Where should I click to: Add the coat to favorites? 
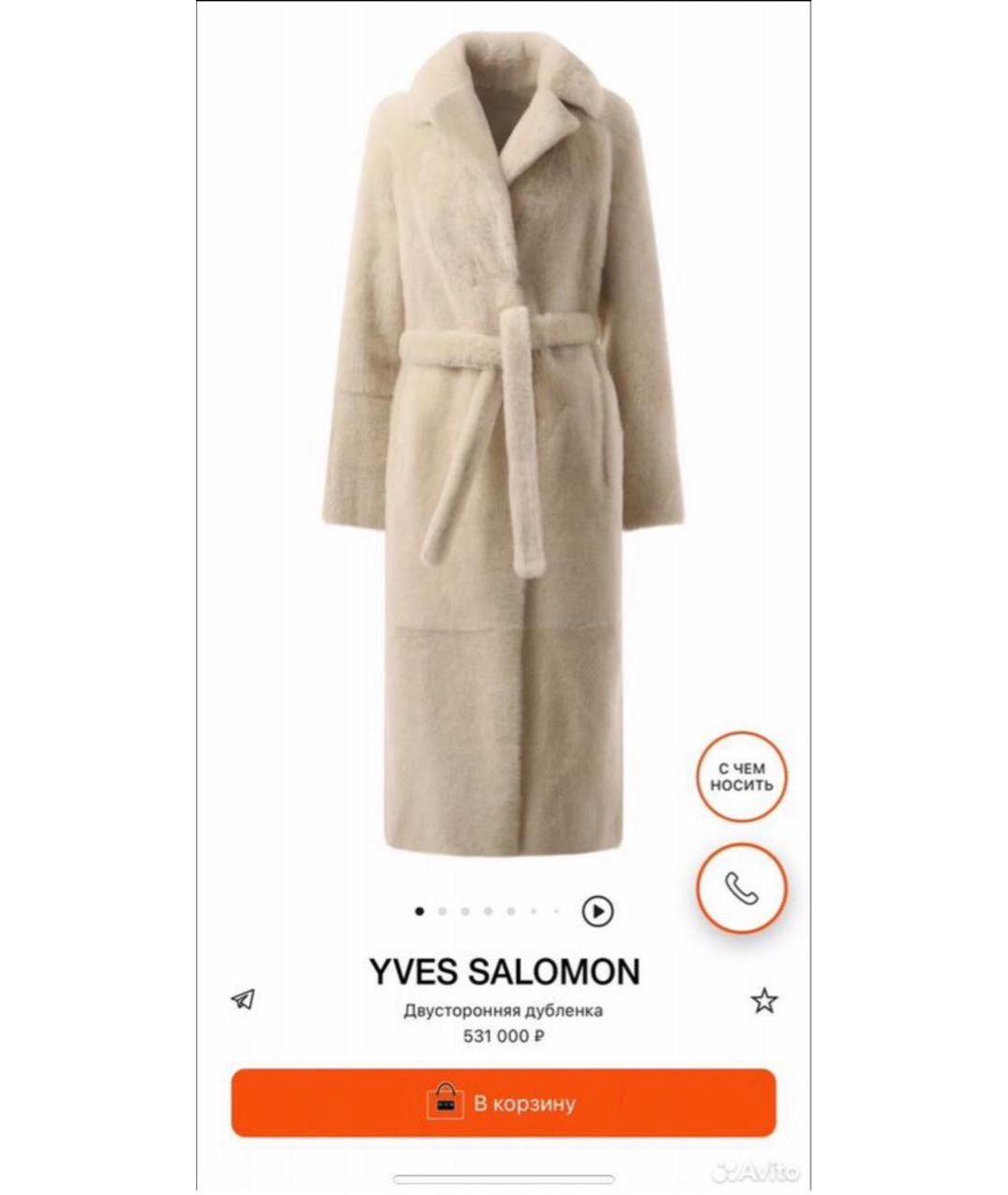point(764,1002)
